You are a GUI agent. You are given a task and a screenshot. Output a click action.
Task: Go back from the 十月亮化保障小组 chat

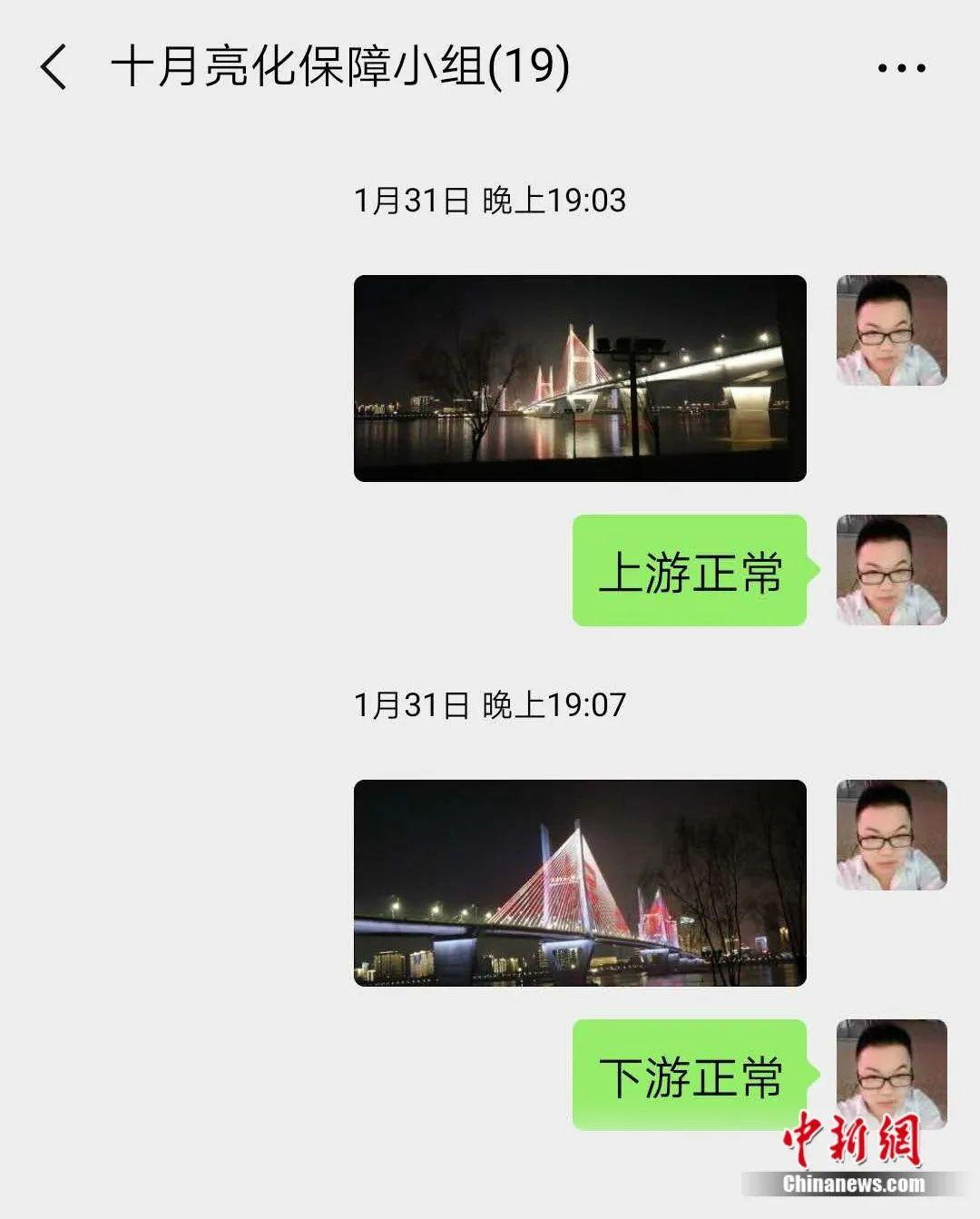[54, 68]
